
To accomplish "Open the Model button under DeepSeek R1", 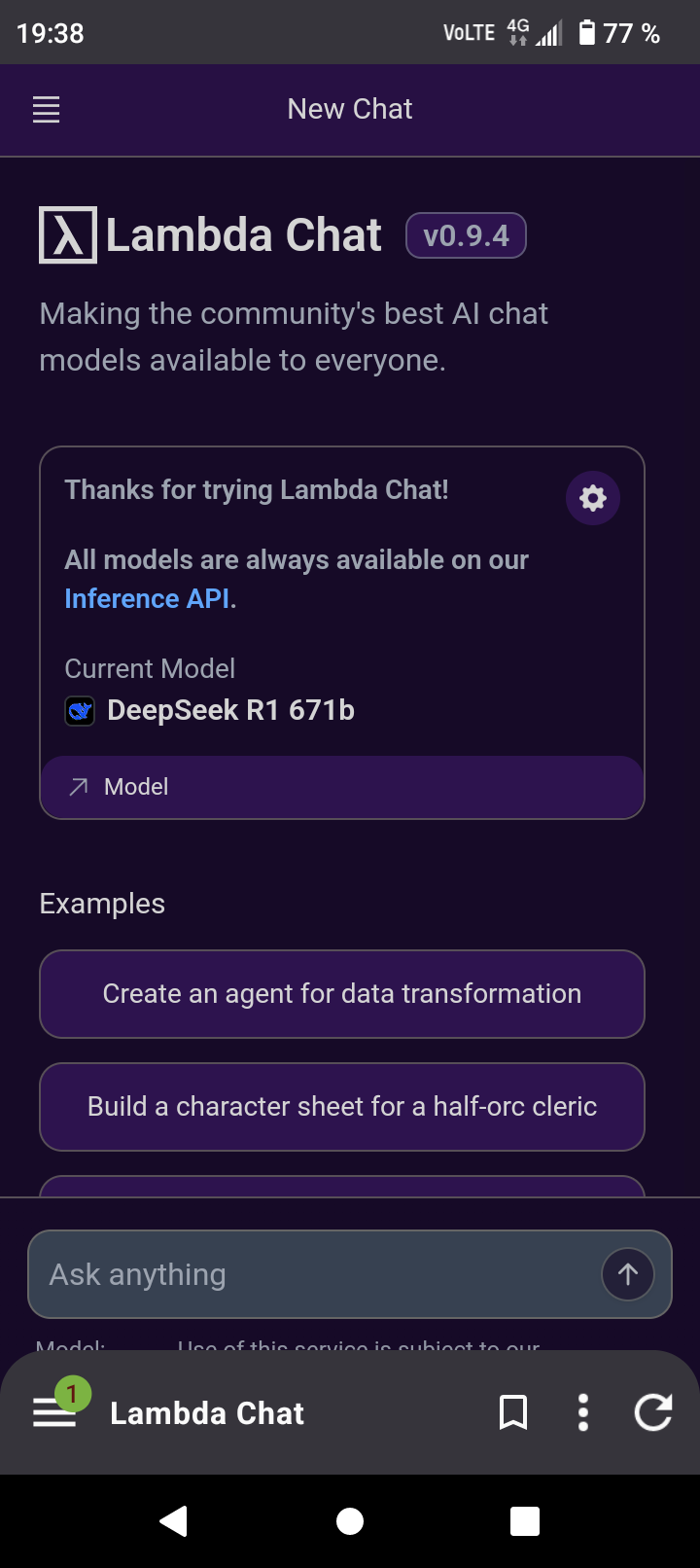I will pos(342,787).
